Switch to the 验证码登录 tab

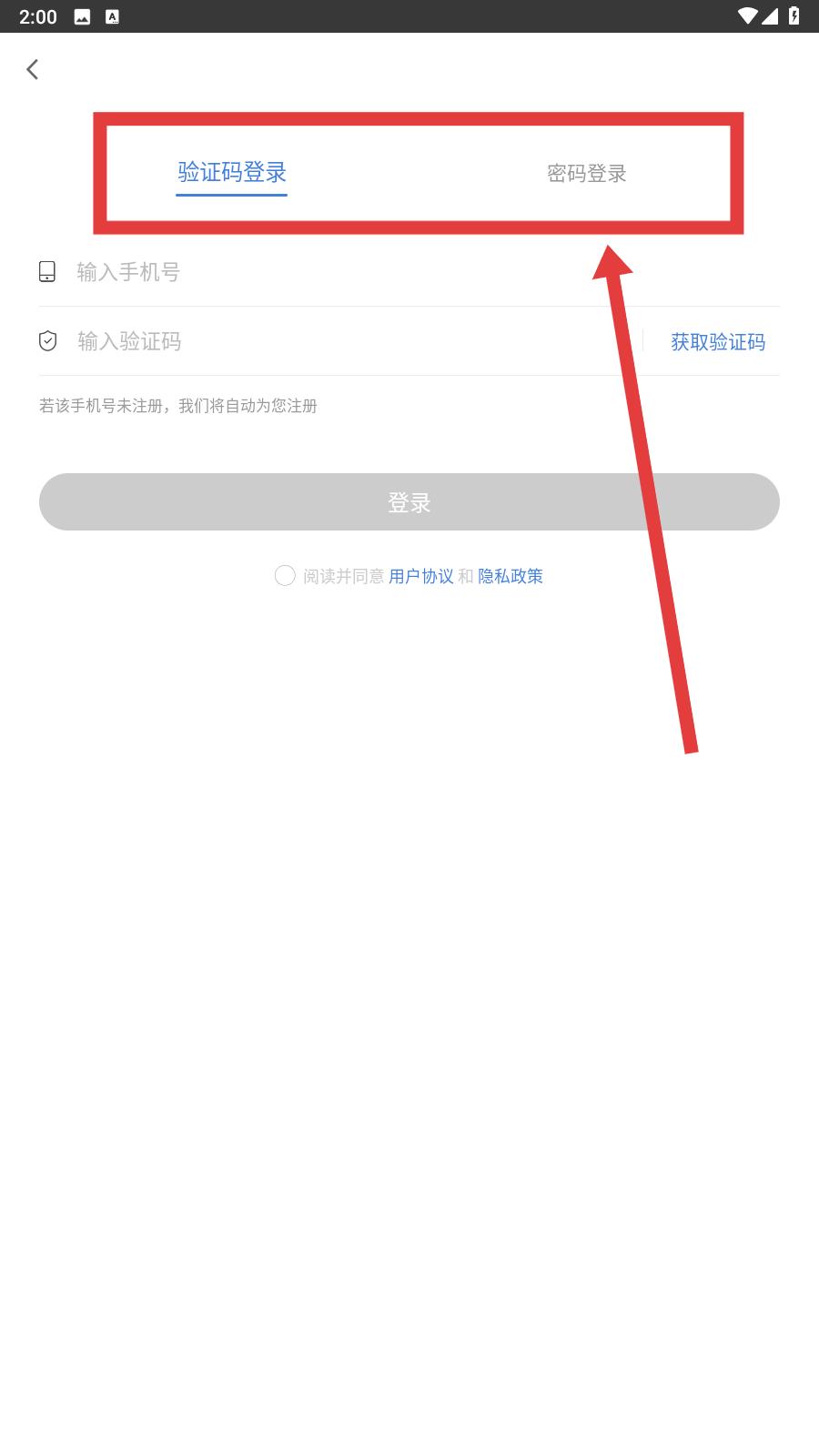(x=232, y=172)
